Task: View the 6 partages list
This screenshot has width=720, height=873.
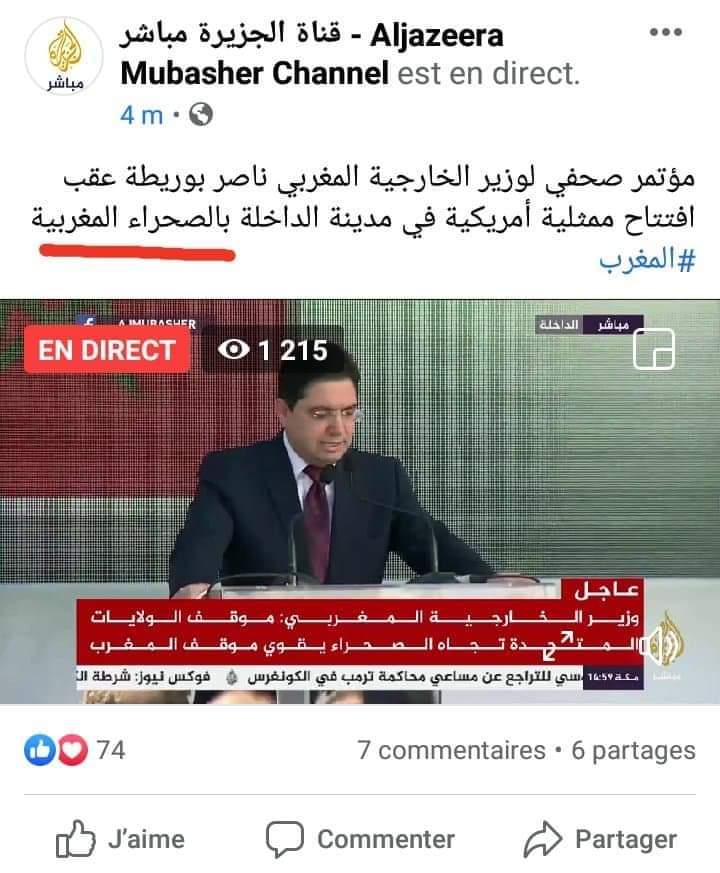Action: [x=632, y=750]
